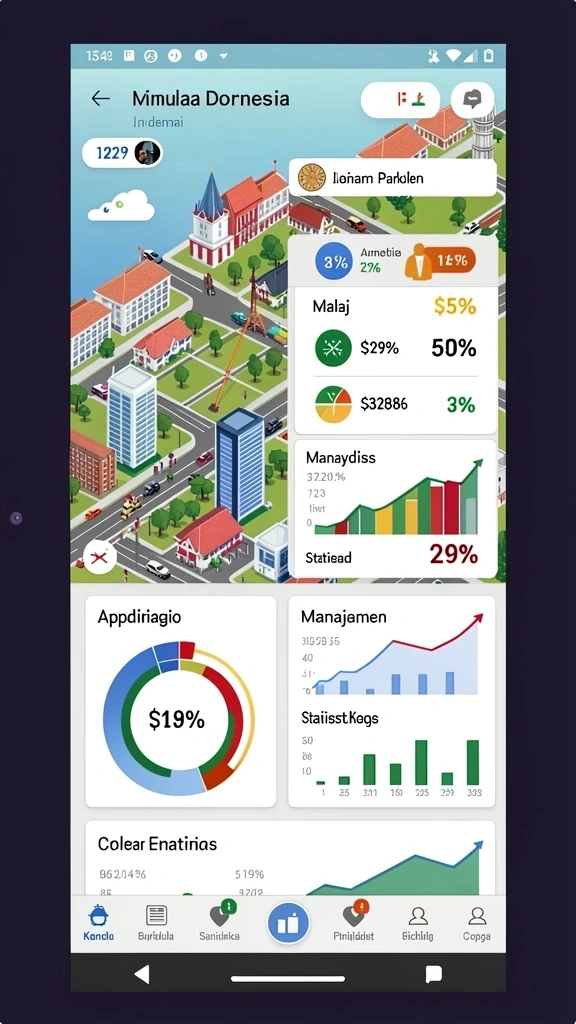Tap the flag pill button in header
576x1024 pixels.
pyautogui.click(x=400, y=100)
